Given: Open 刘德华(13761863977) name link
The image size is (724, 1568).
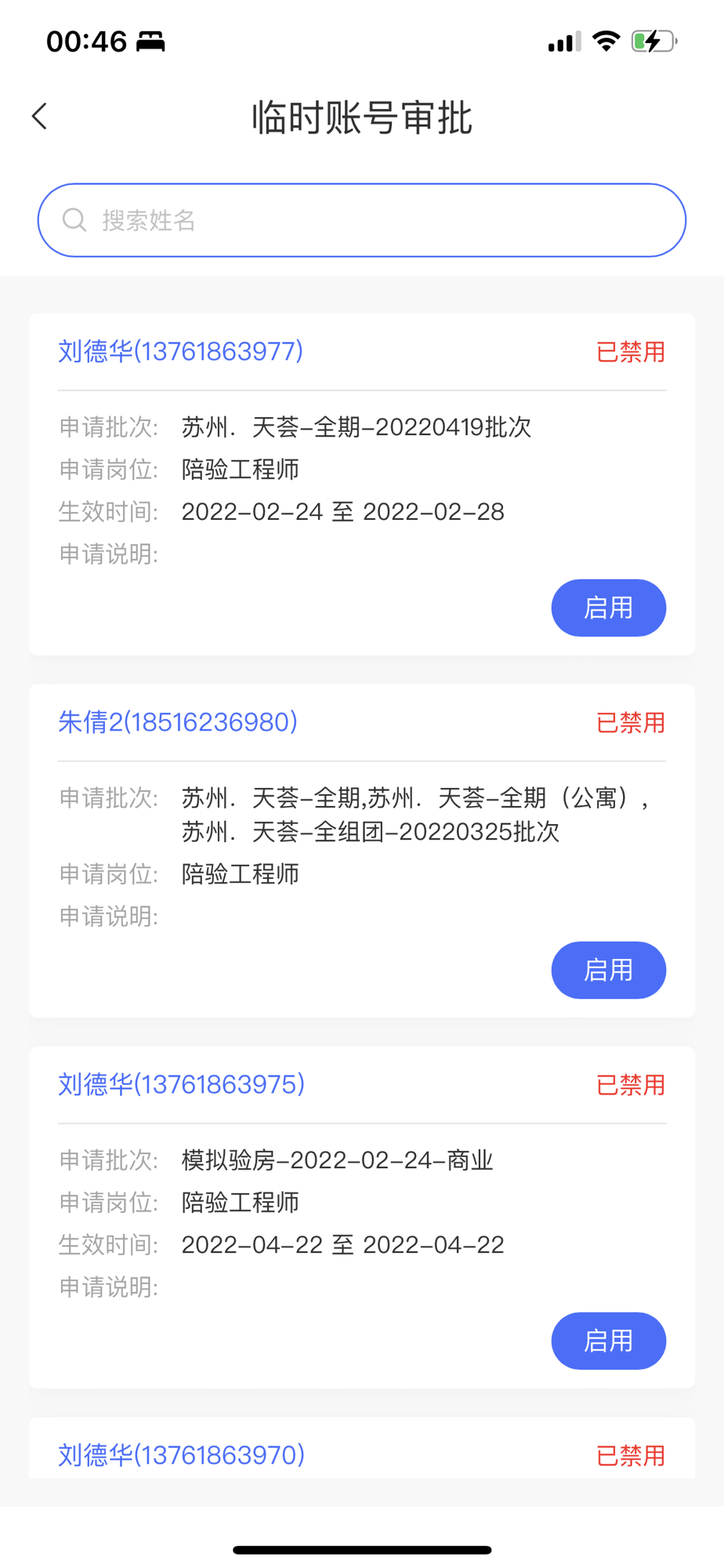Looking at the screenshot, I should [180, 351].
